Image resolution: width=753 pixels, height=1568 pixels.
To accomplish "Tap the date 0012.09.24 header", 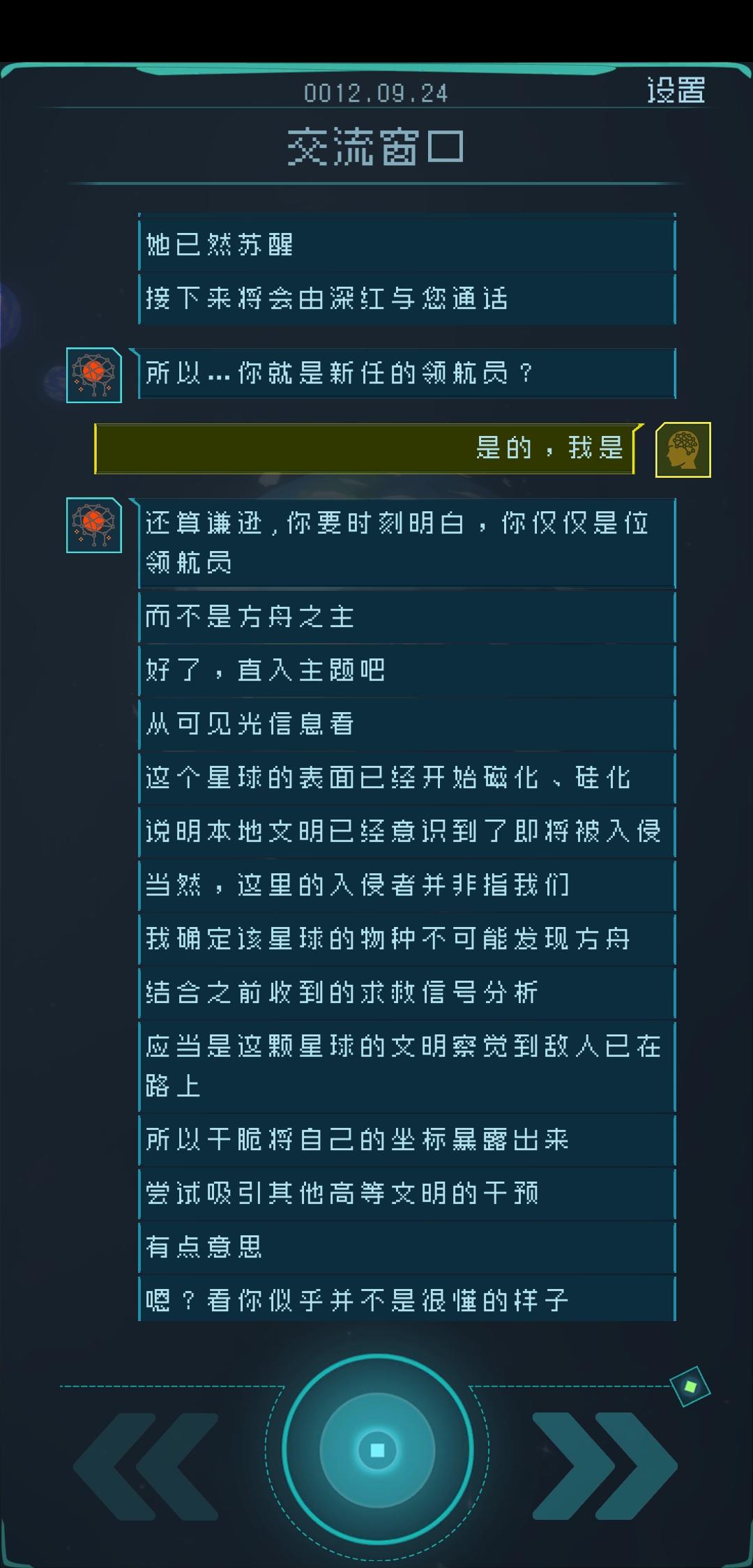I will coord(376,93).
